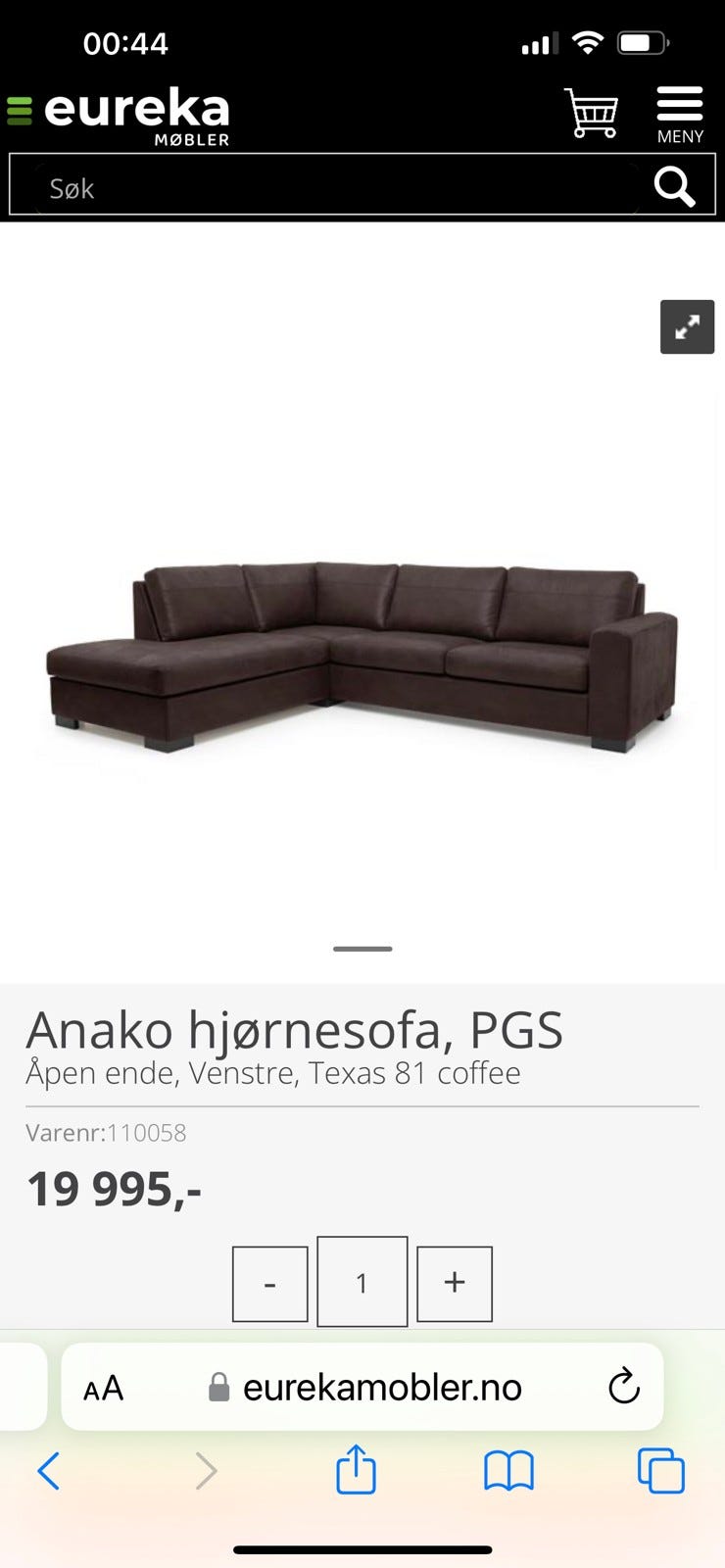Increase quantity with plus button
The height and width of the screenshot is (1568, 725).
tap(455, 1284)
